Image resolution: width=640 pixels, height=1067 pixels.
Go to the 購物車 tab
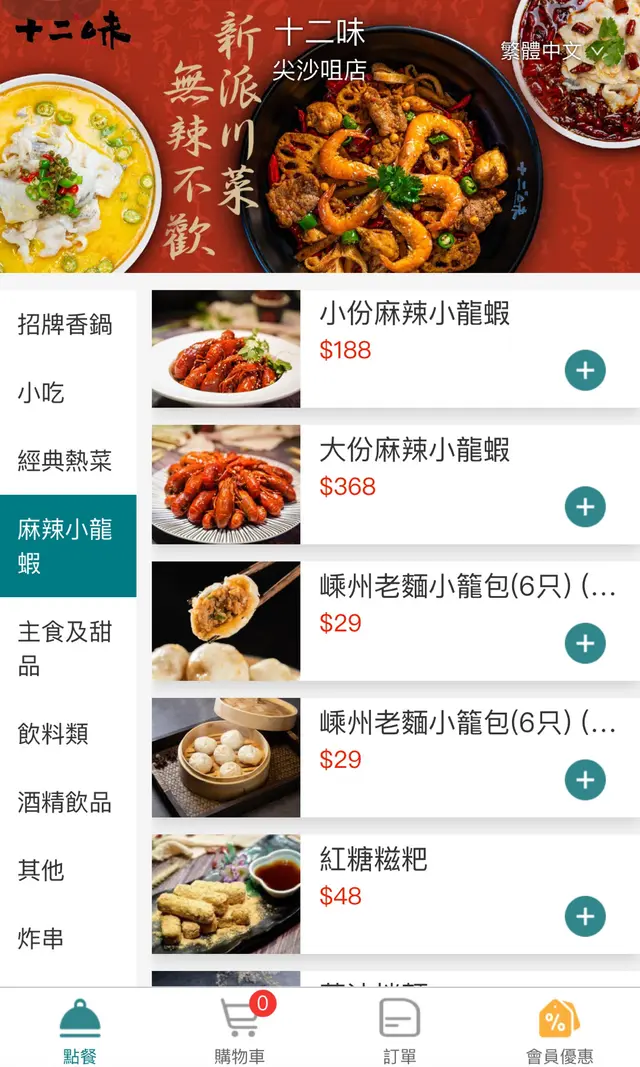pyautogui.click(x=240, y=1030)
